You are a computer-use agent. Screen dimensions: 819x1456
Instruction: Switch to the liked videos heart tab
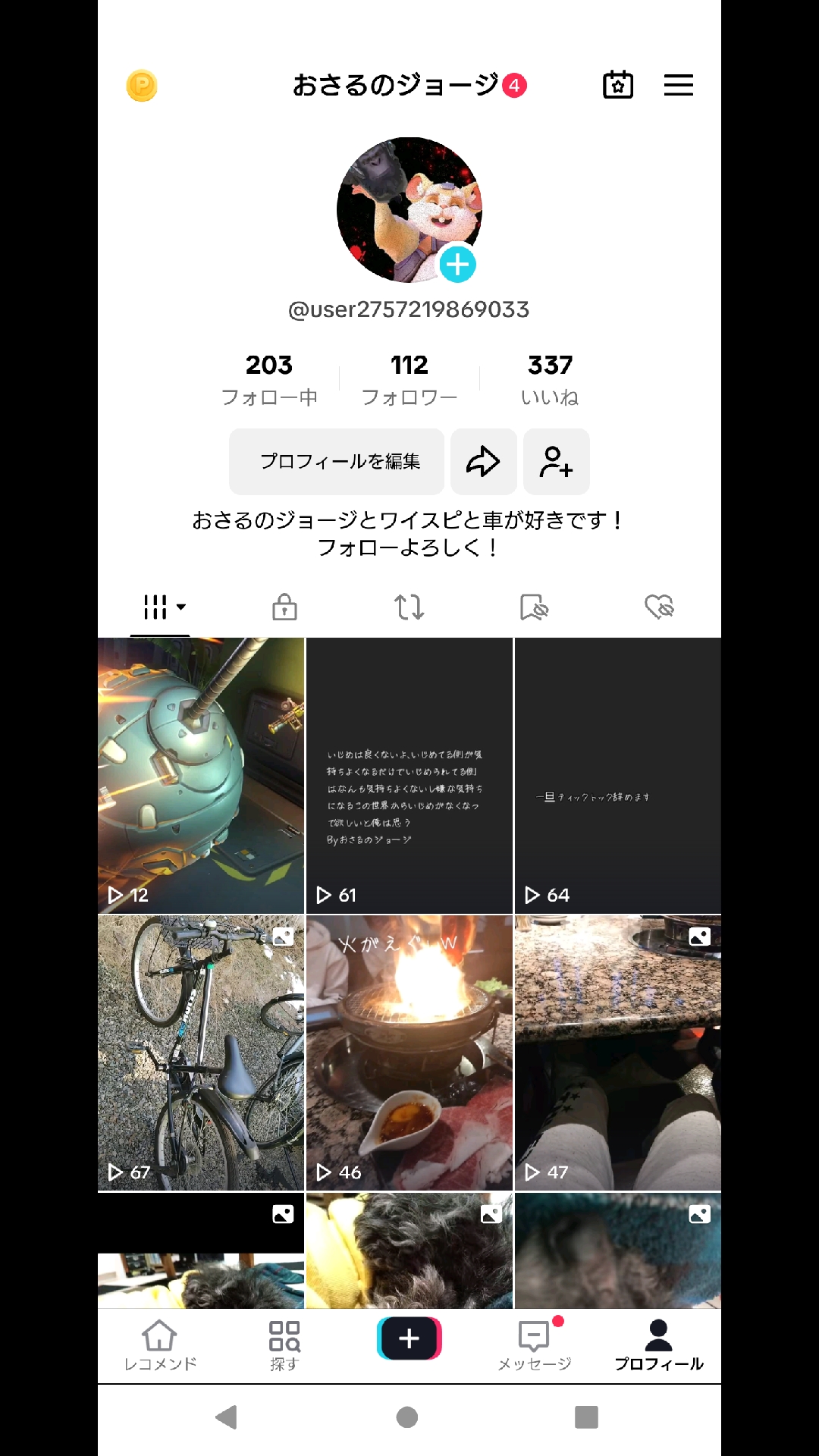pyautogui.click(x=659, y=607)
